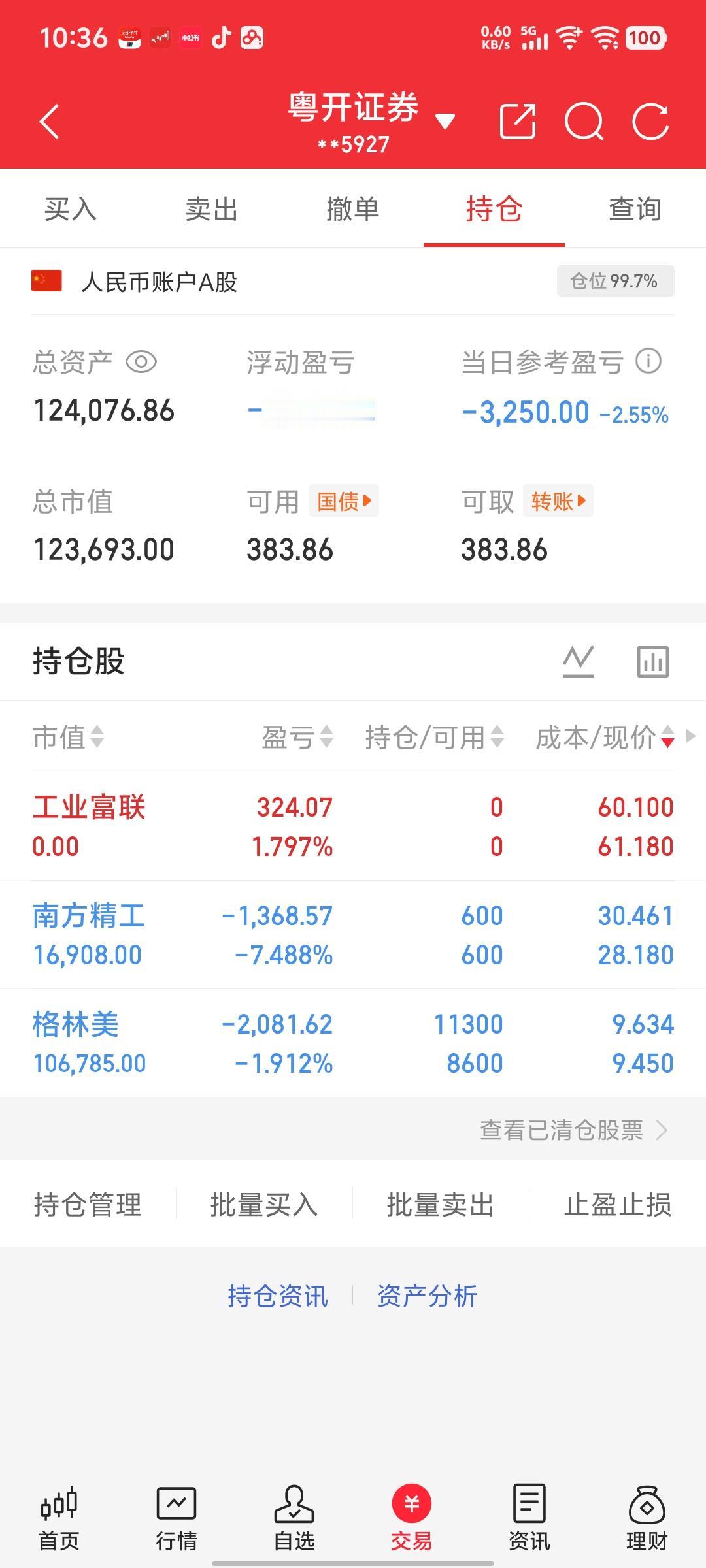Switch to the 卖出 tab
706x1568 pixels.
coord(211,209)
